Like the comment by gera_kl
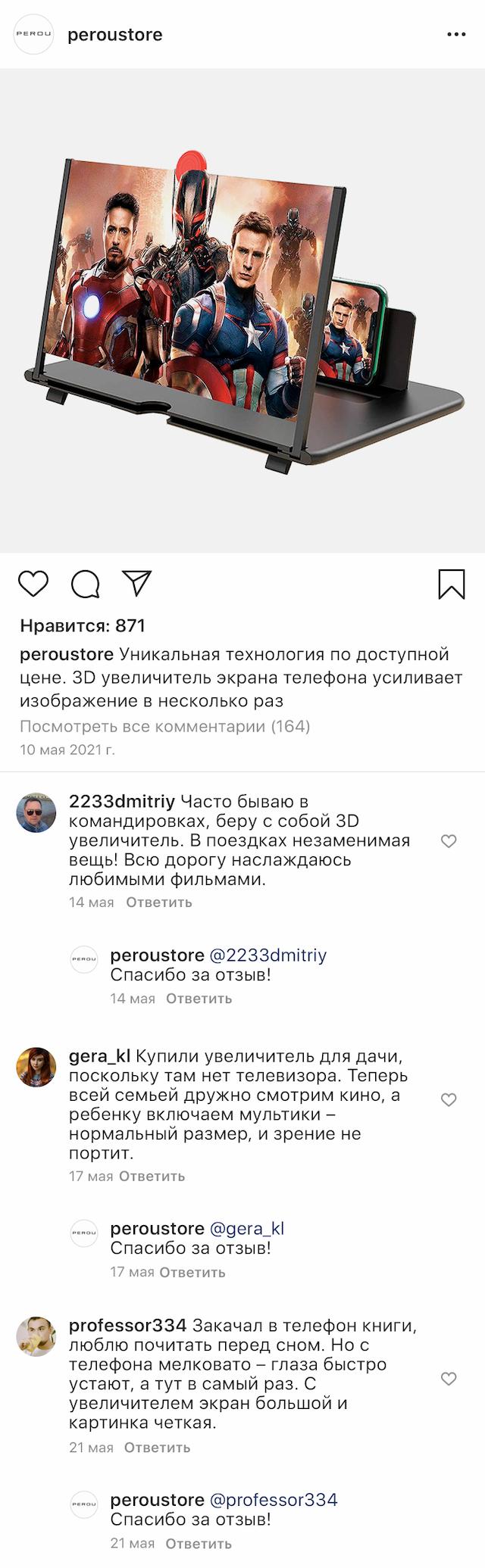 point(449,1099)
